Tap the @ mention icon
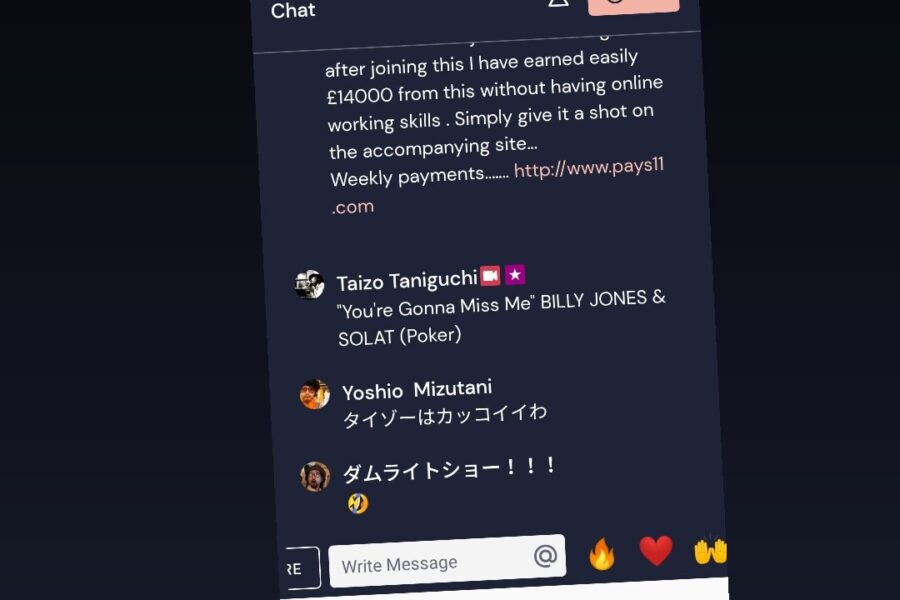The width and height of the screenshot is (900, 600). pyautogui.click(x=545, y=555)
